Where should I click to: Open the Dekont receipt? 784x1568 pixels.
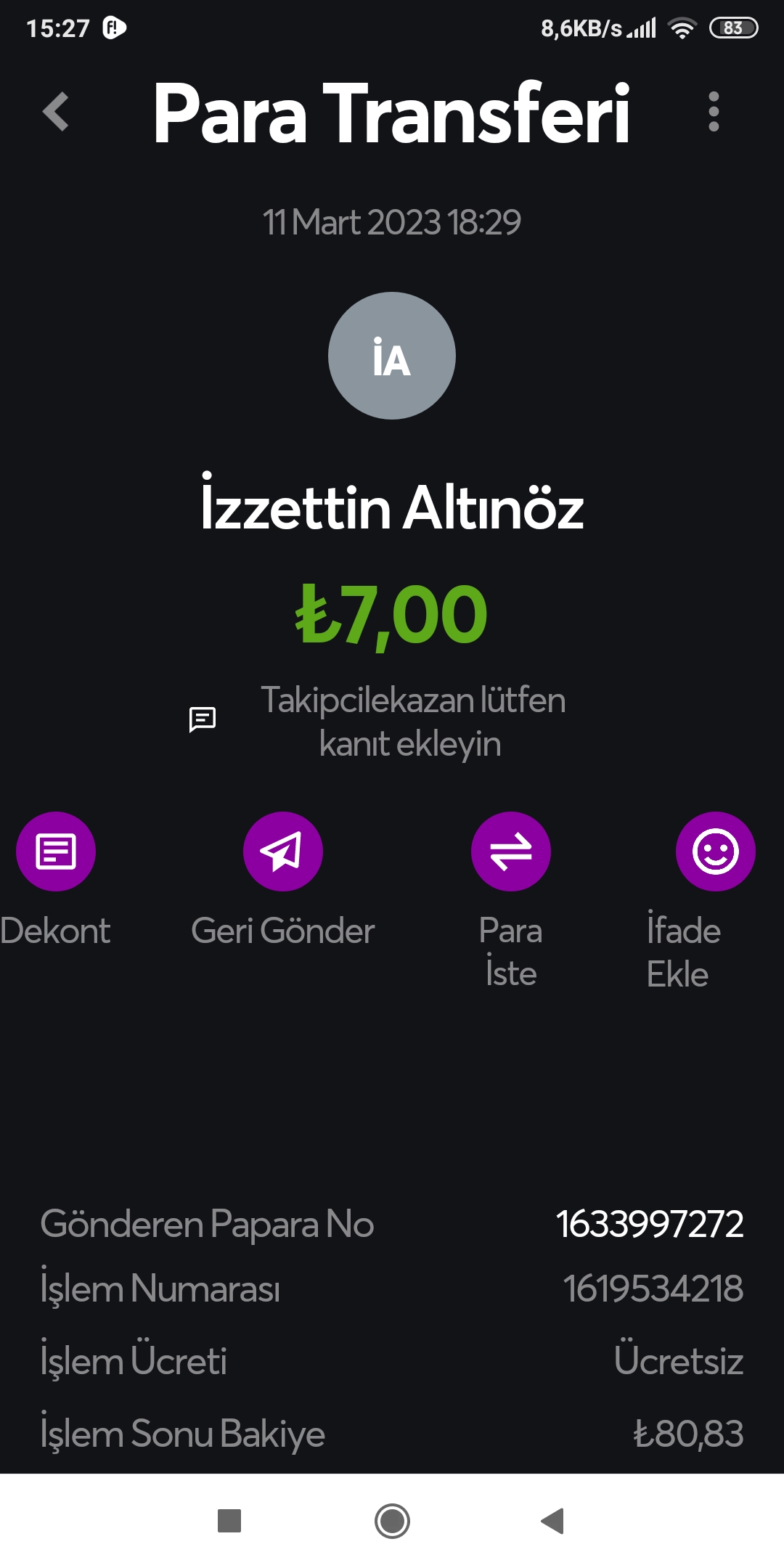tap(56, 851)
